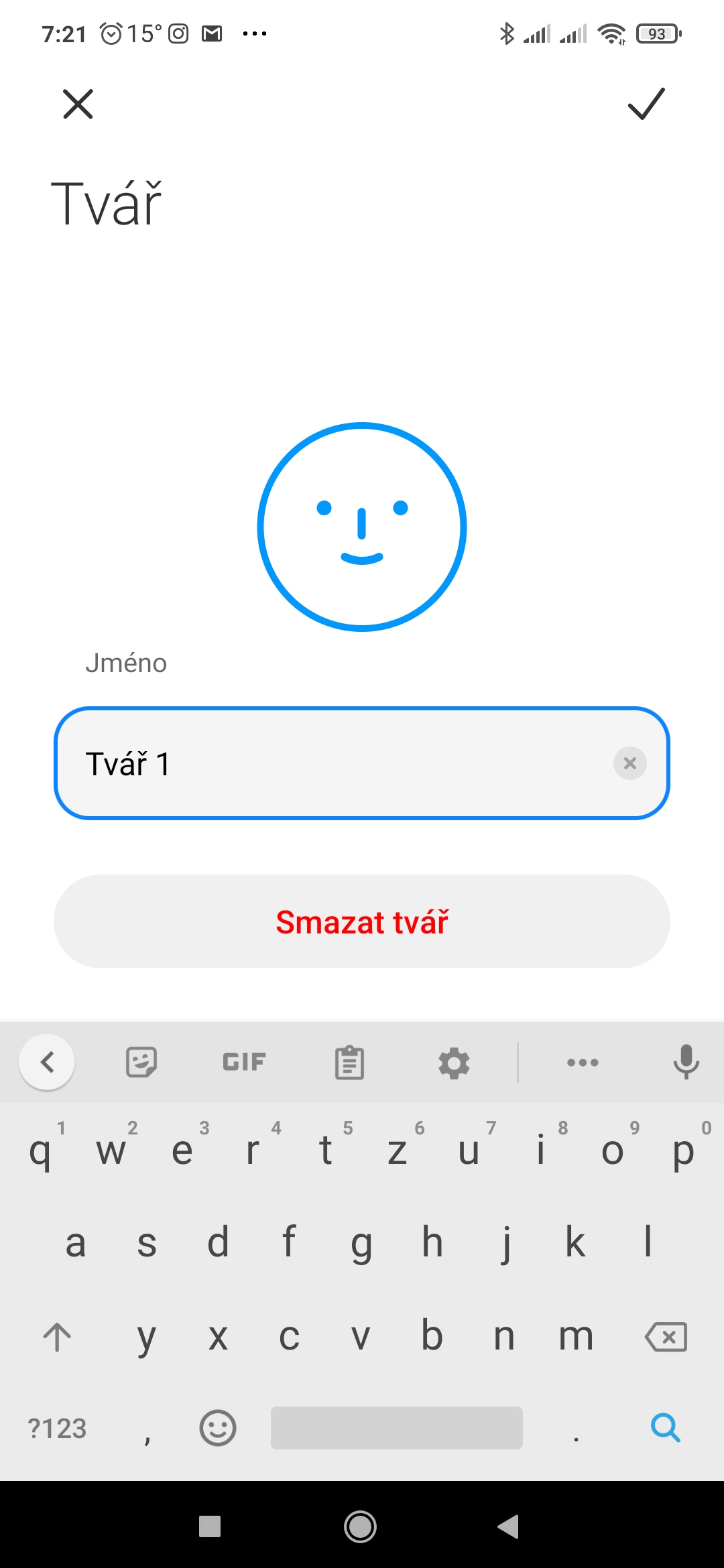
Task: Collapse the keyboard toolbar with the arrow
Action: [x=47, y=1062]
